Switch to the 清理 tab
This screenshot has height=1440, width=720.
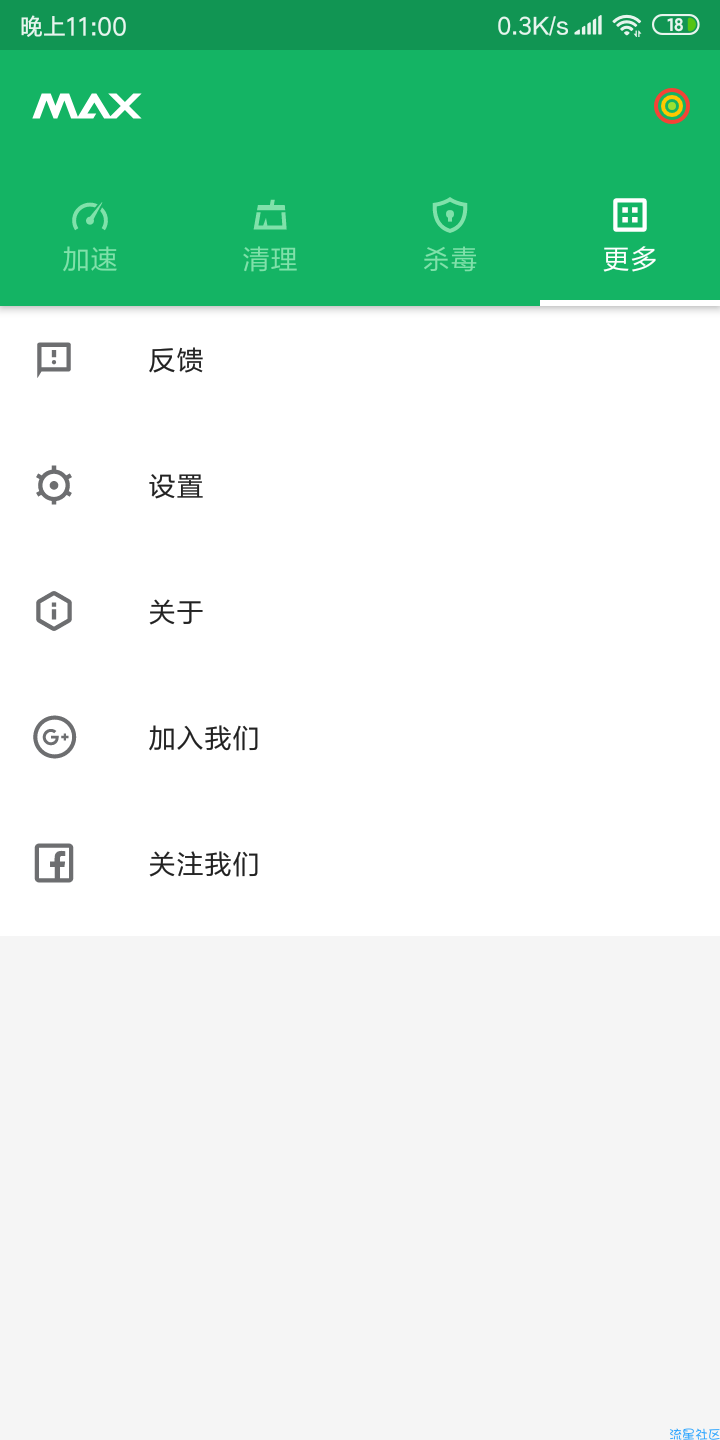tap(270, 237)
